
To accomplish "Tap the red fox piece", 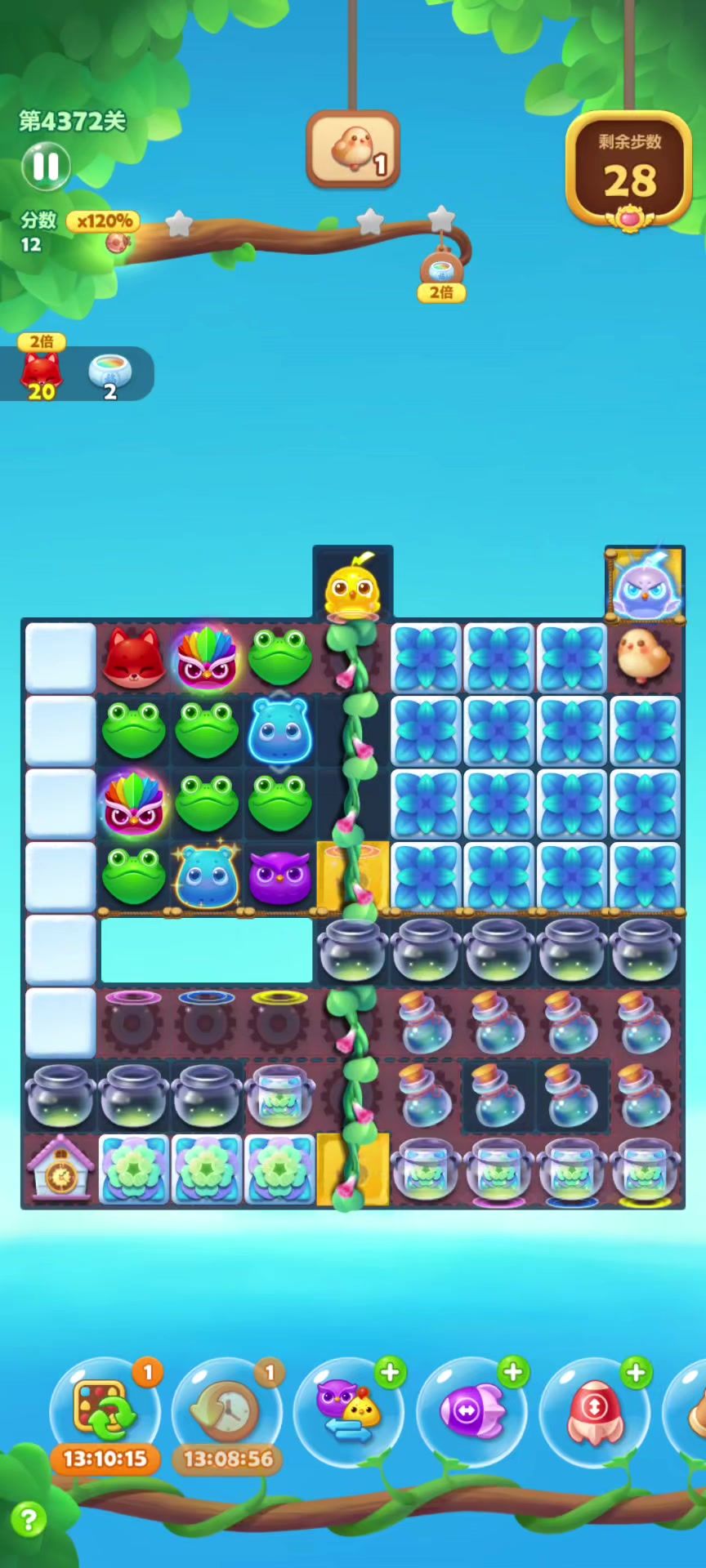I will tap(133, 657).
